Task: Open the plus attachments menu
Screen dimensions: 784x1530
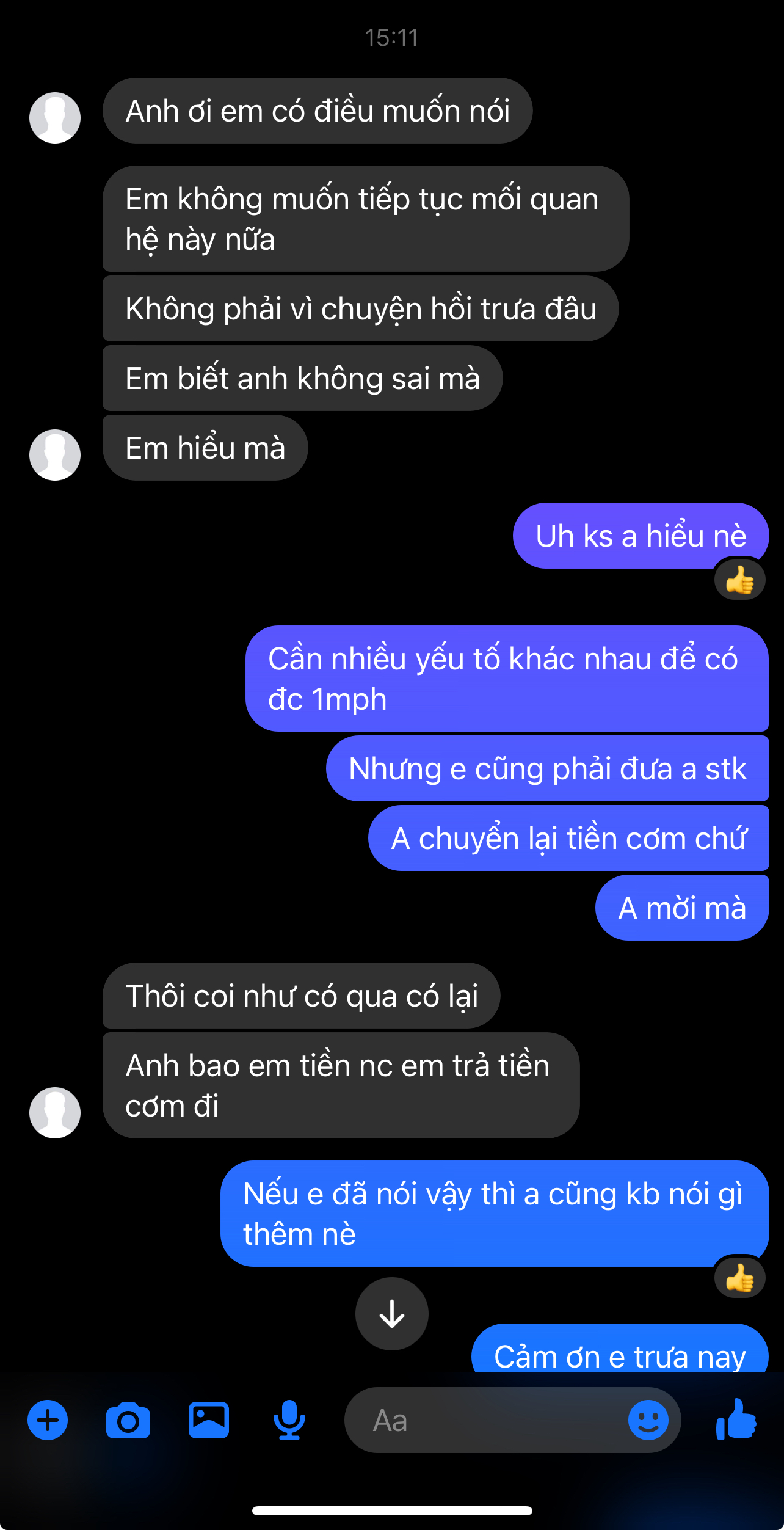Action: tap(48, 1420)
